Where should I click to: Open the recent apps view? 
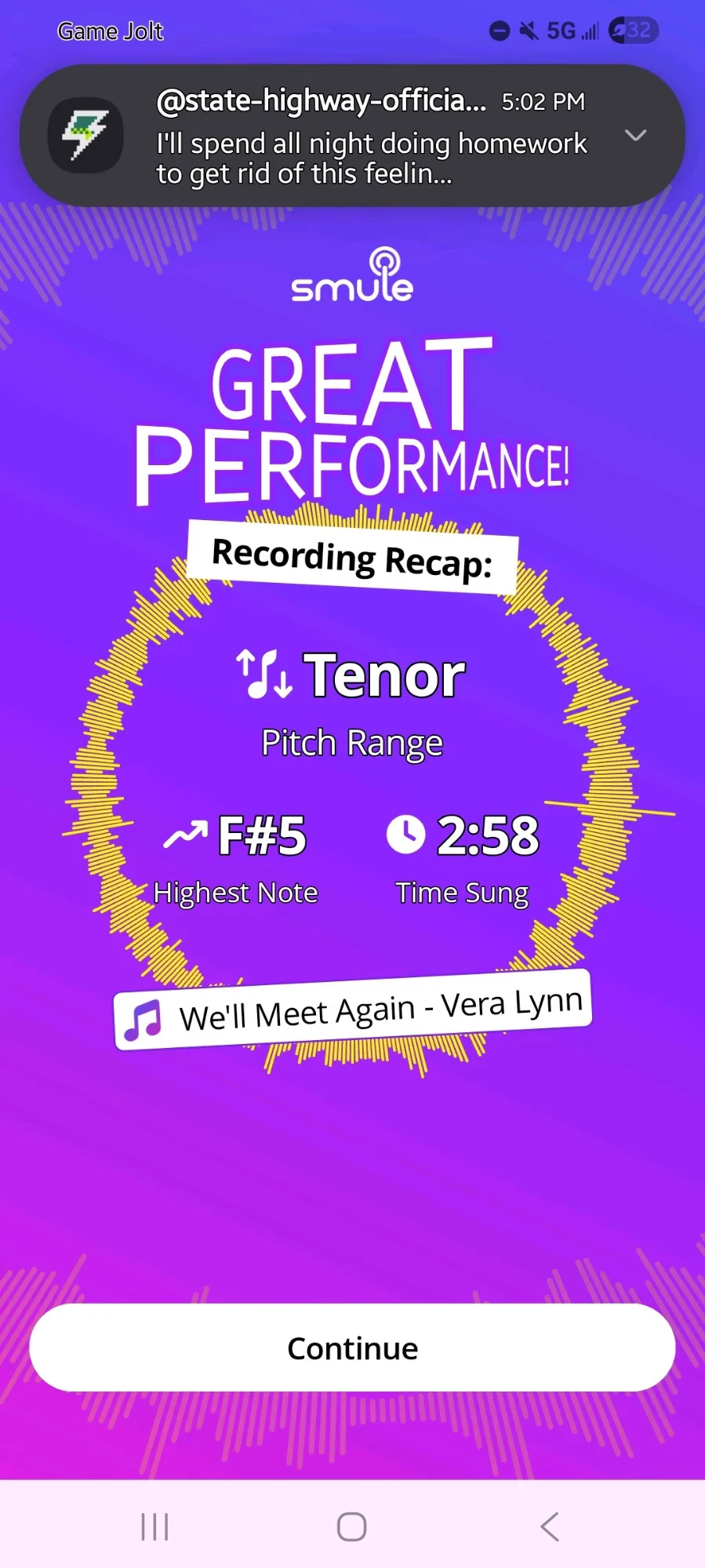click(154, 1526)
